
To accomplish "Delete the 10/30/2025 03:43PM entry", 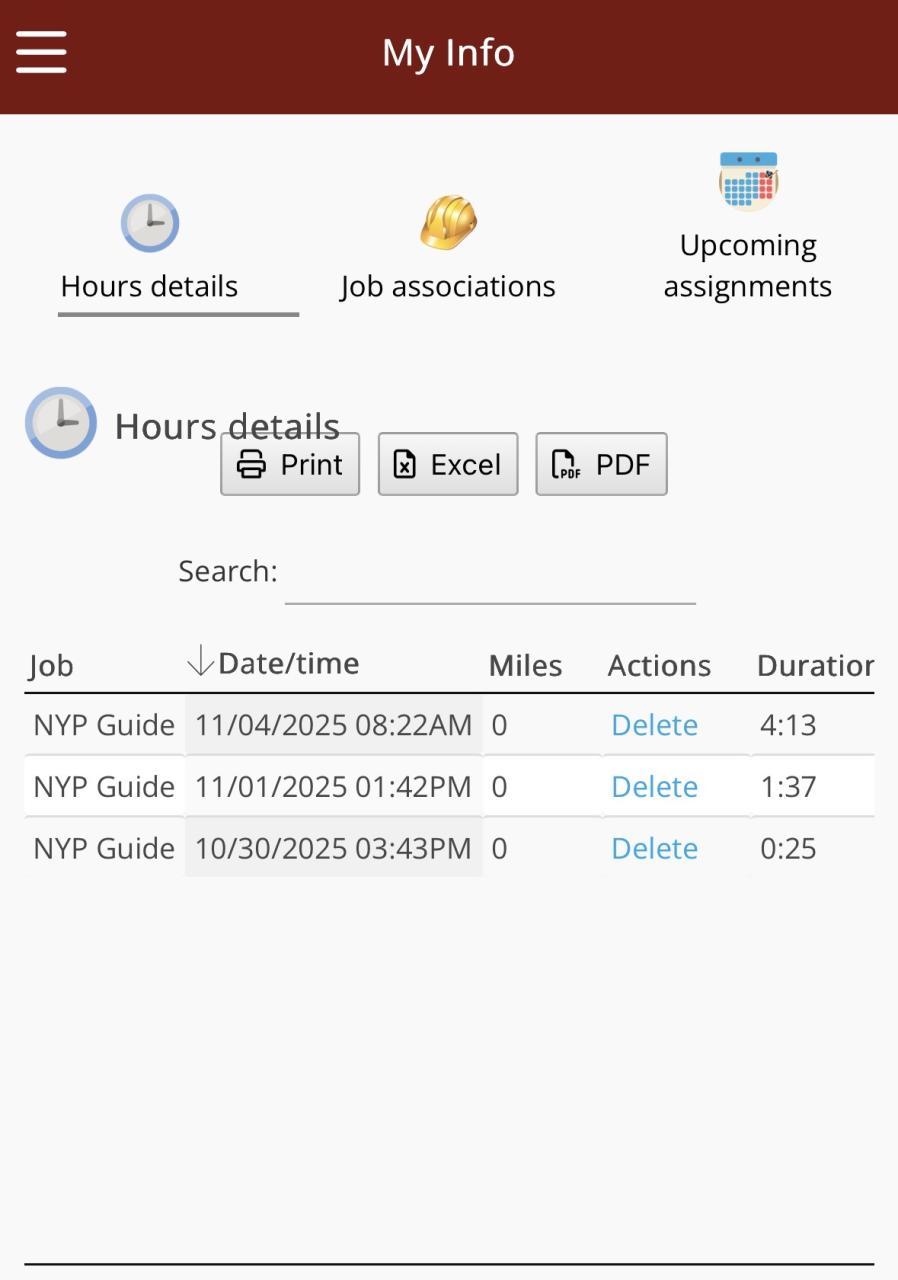I will pyautogui.click(x=654, y=849).
